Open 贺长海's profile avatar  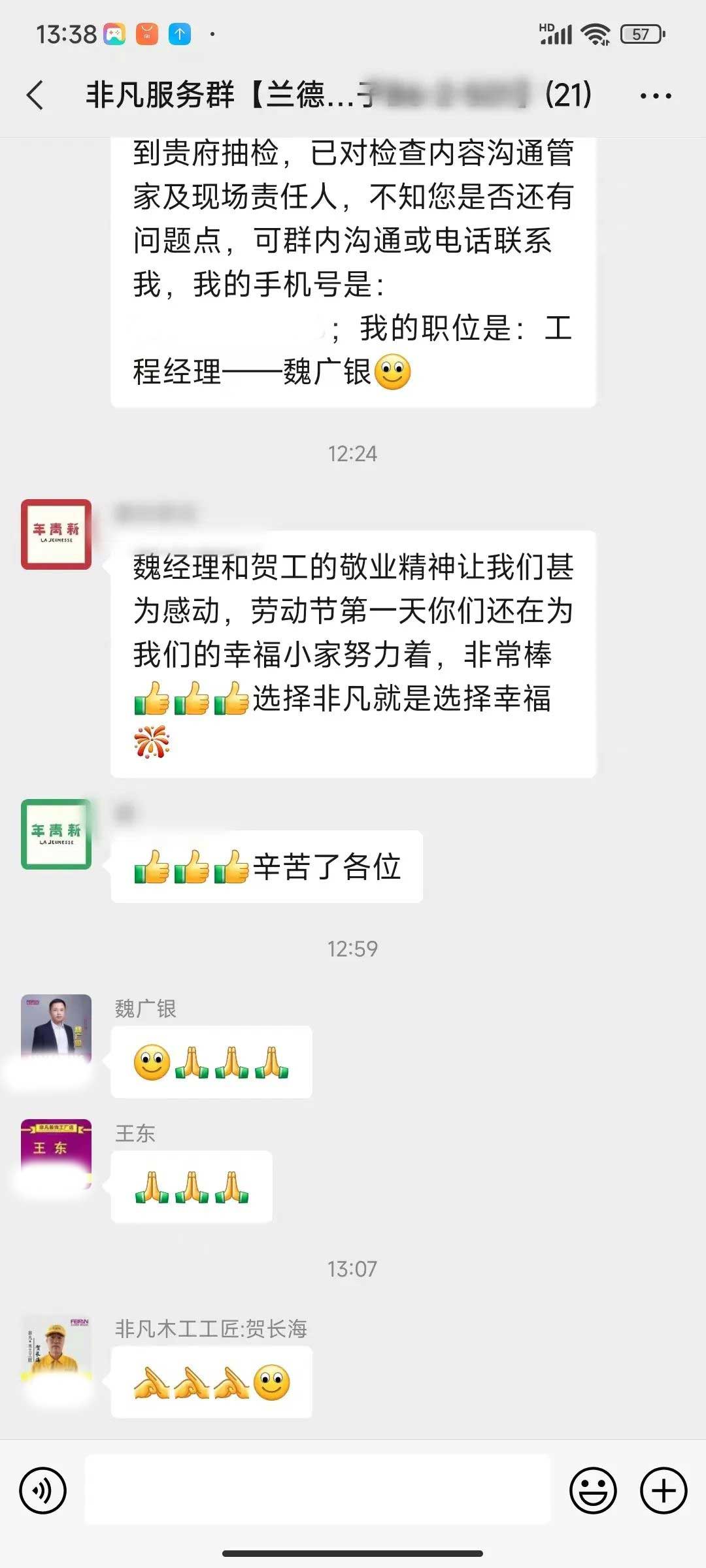tap(56, 1348)
